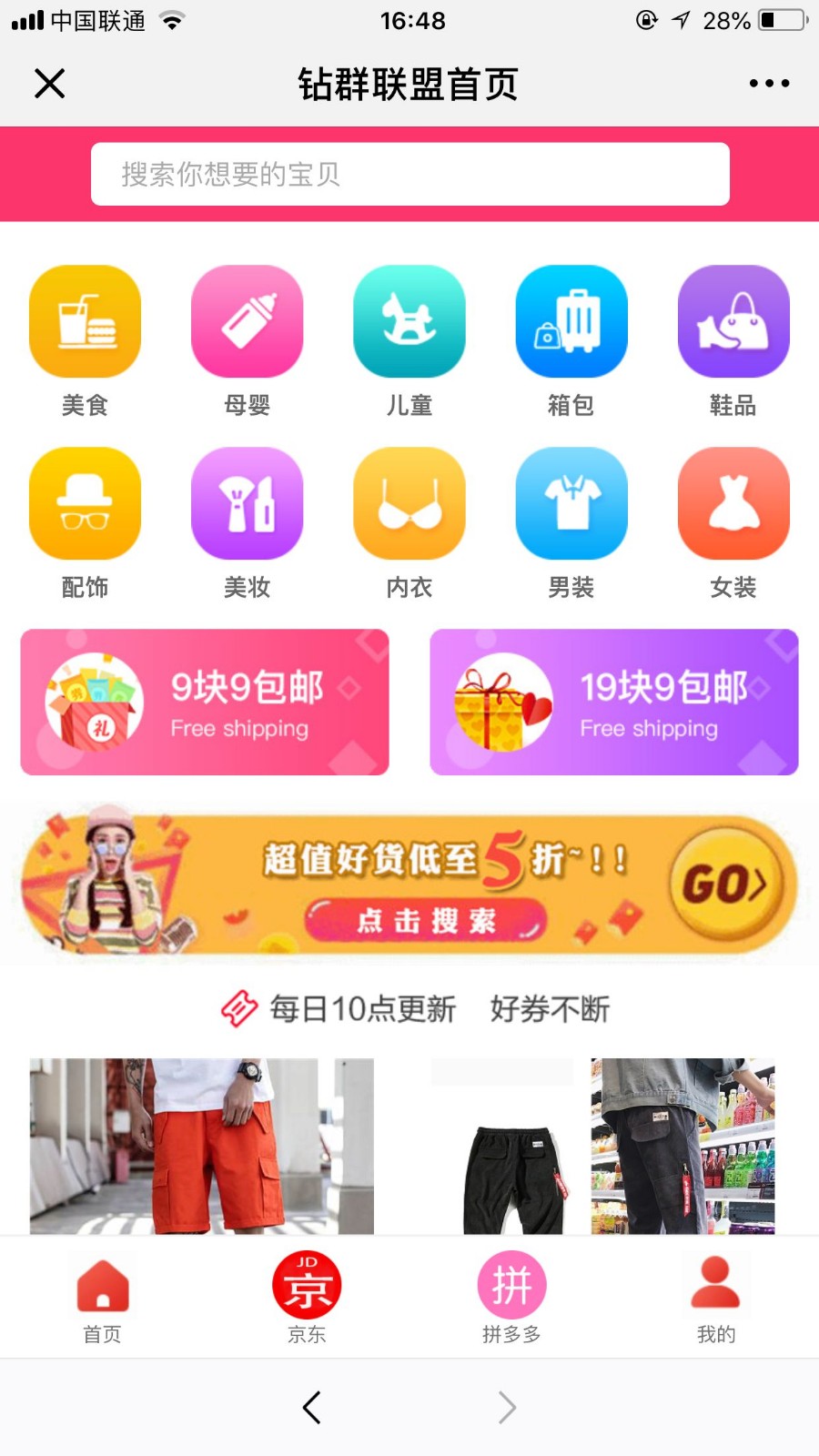Open the 19块9包邮 deals card

point(614,703)
